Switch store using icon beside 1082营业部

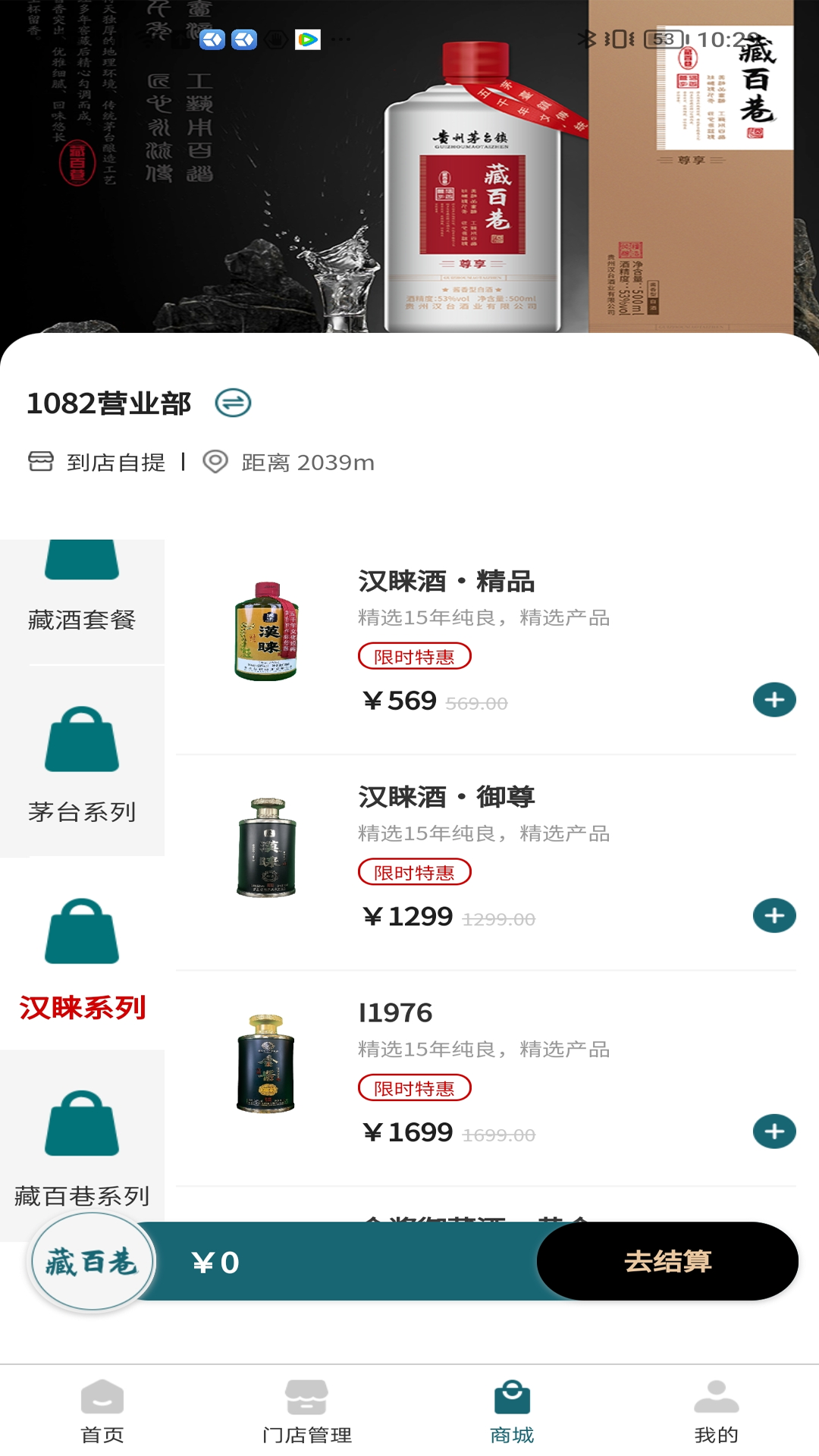233,403
